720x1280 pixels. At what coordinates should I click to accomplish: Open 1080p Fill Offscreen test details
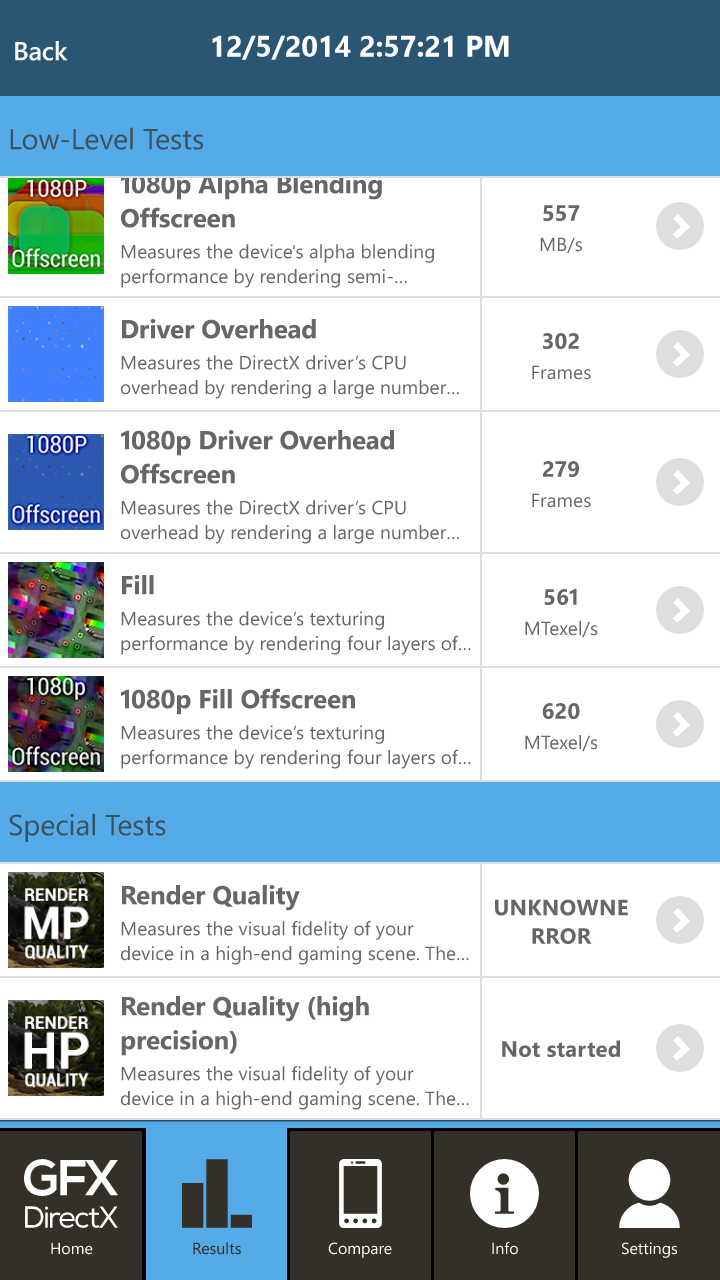360,724
